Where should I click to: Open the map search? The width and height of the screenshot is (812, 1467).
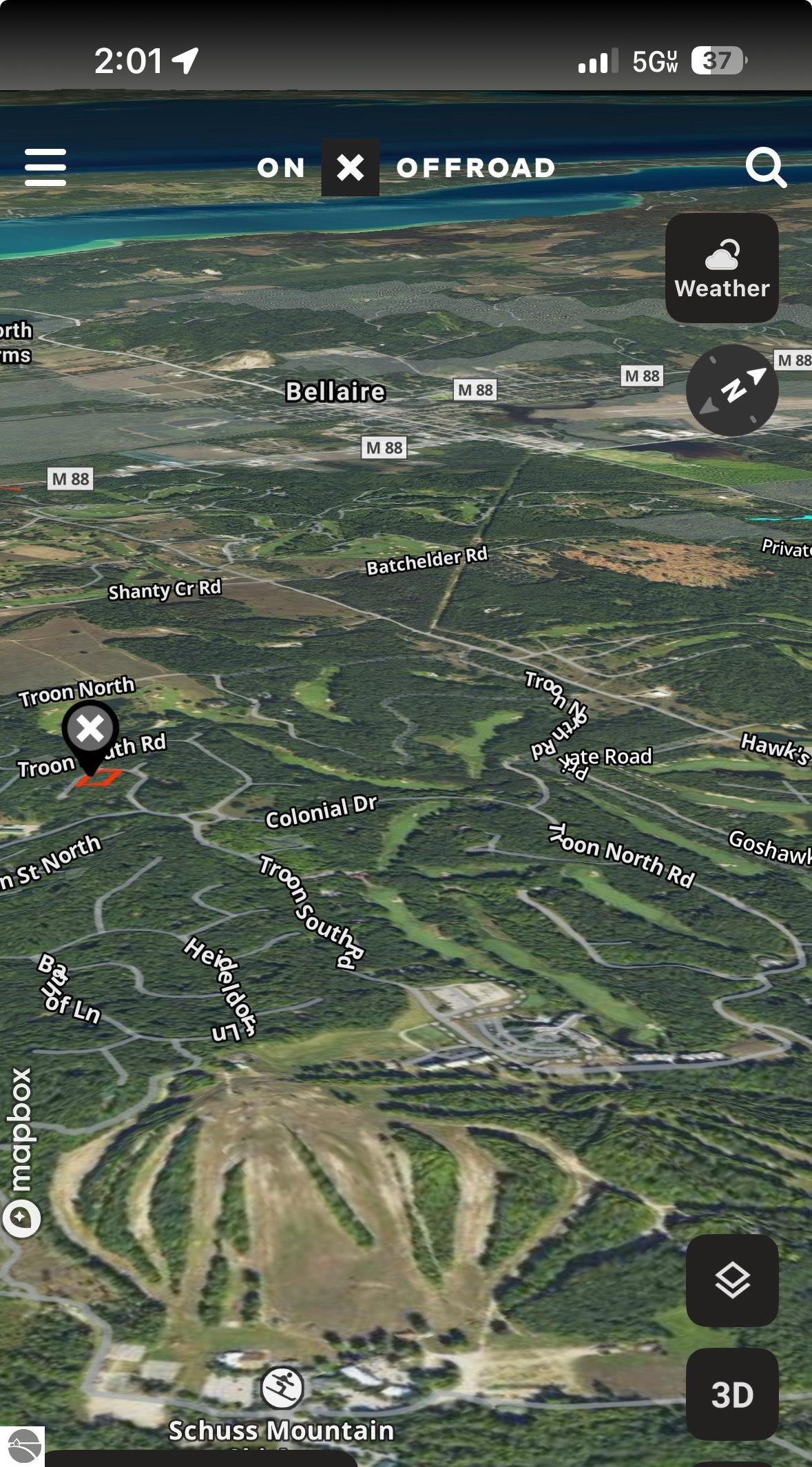pyautogui.click(x=765, y=167)
